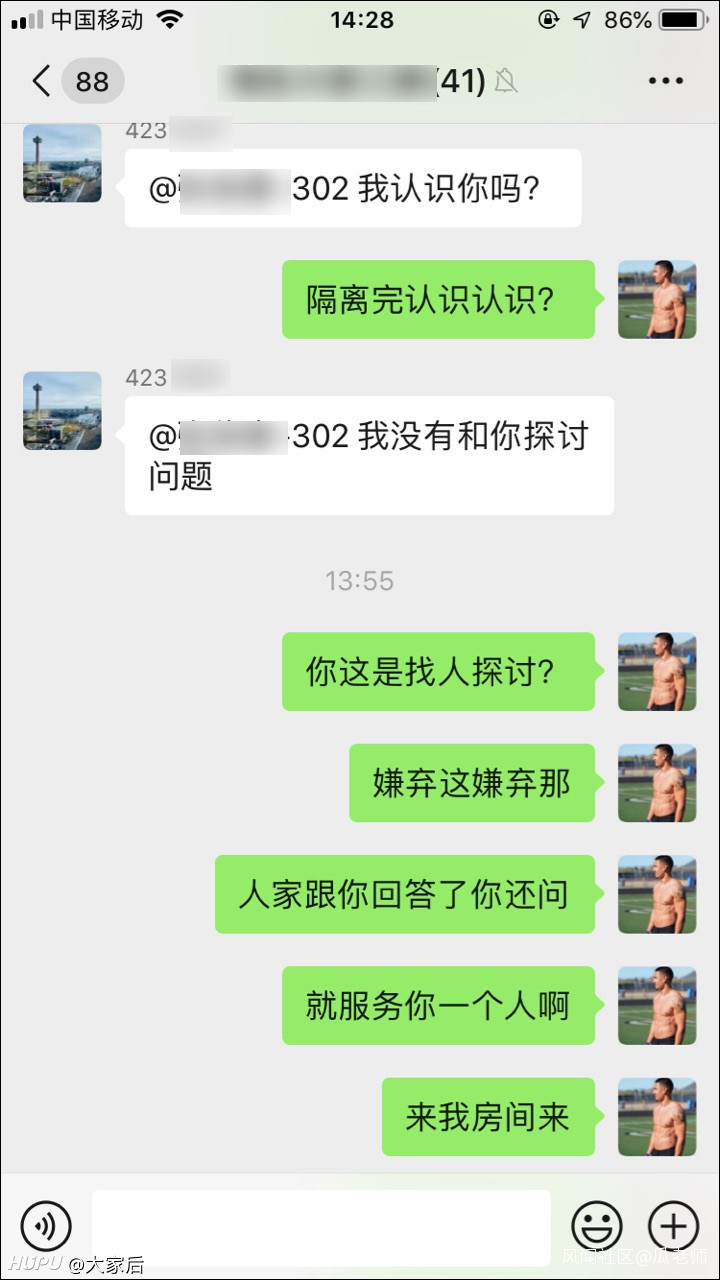
Task: Open the group chat overflow menu
Action: pyautogui.click(x=664, y=81)
